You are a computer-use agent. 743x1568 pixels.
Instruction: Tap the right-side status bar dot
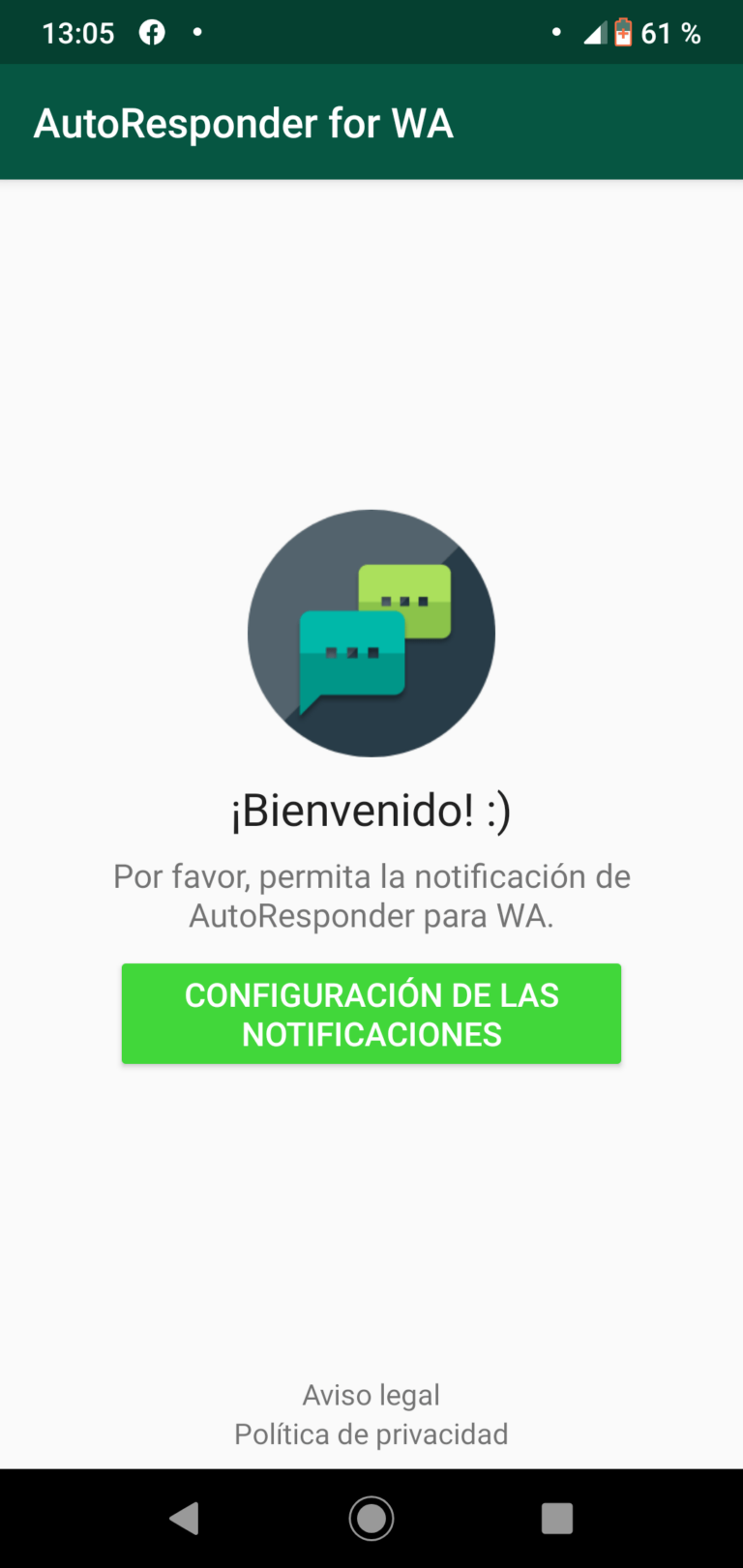(x=557, y=32)
